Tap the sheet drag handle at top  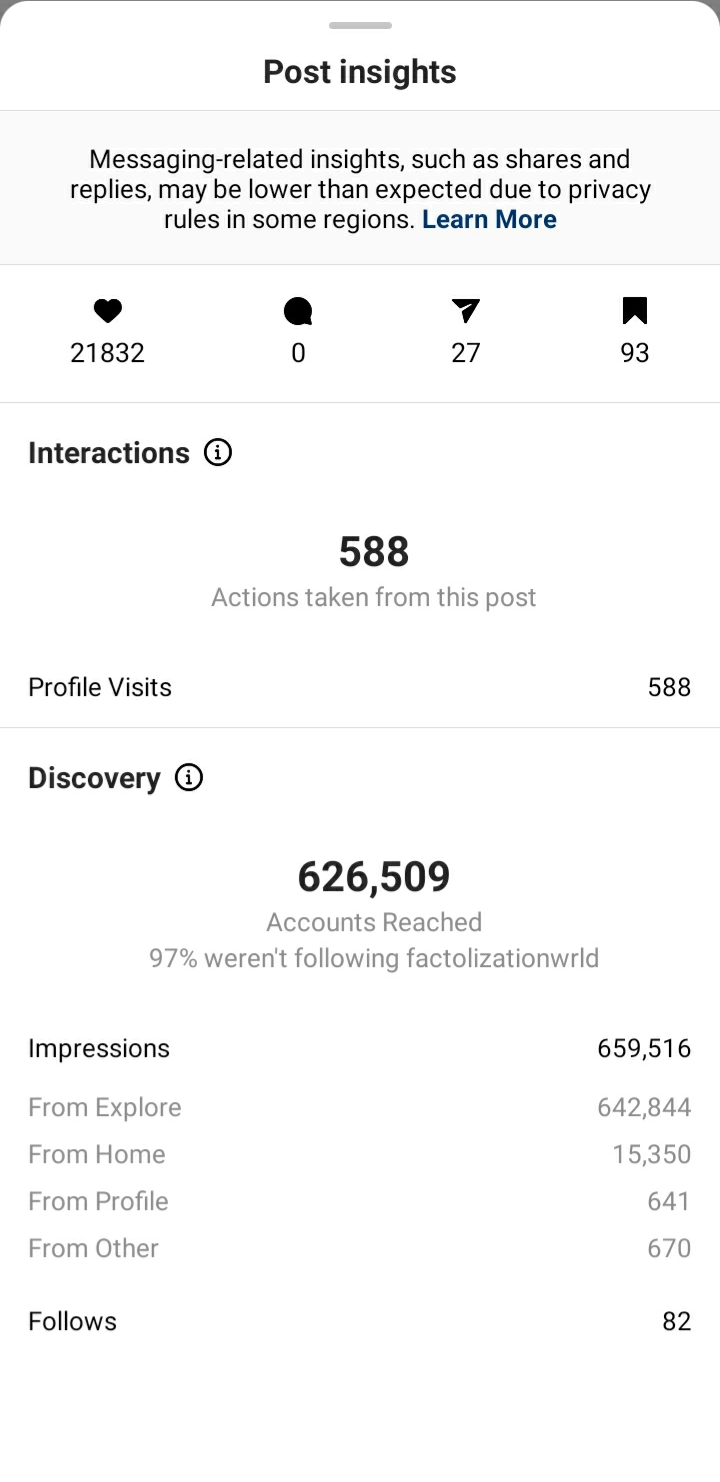click(x=360, y=25)
